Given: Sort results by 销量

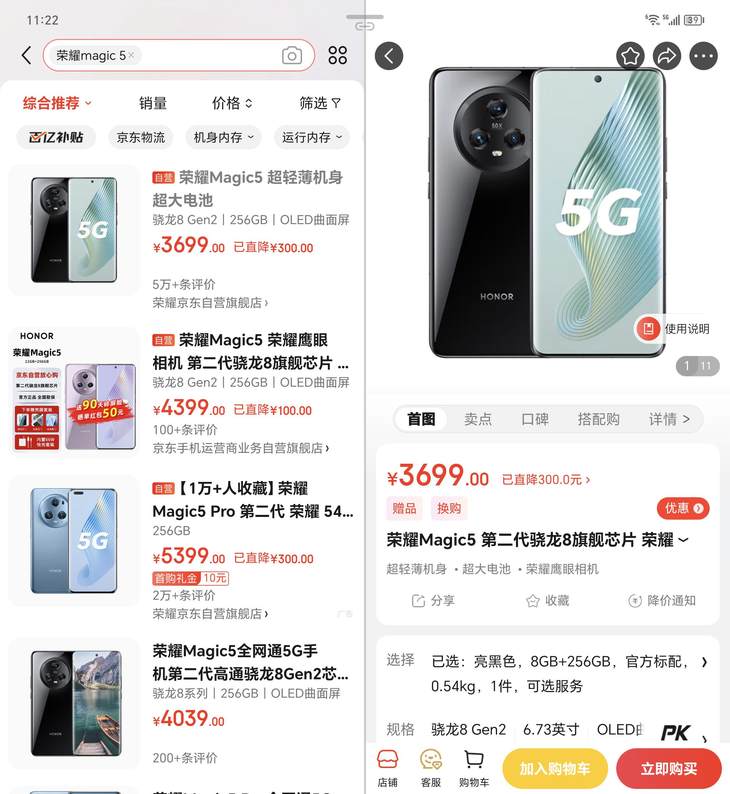Looking at the screenshot, I should click(x=153, y=103).
